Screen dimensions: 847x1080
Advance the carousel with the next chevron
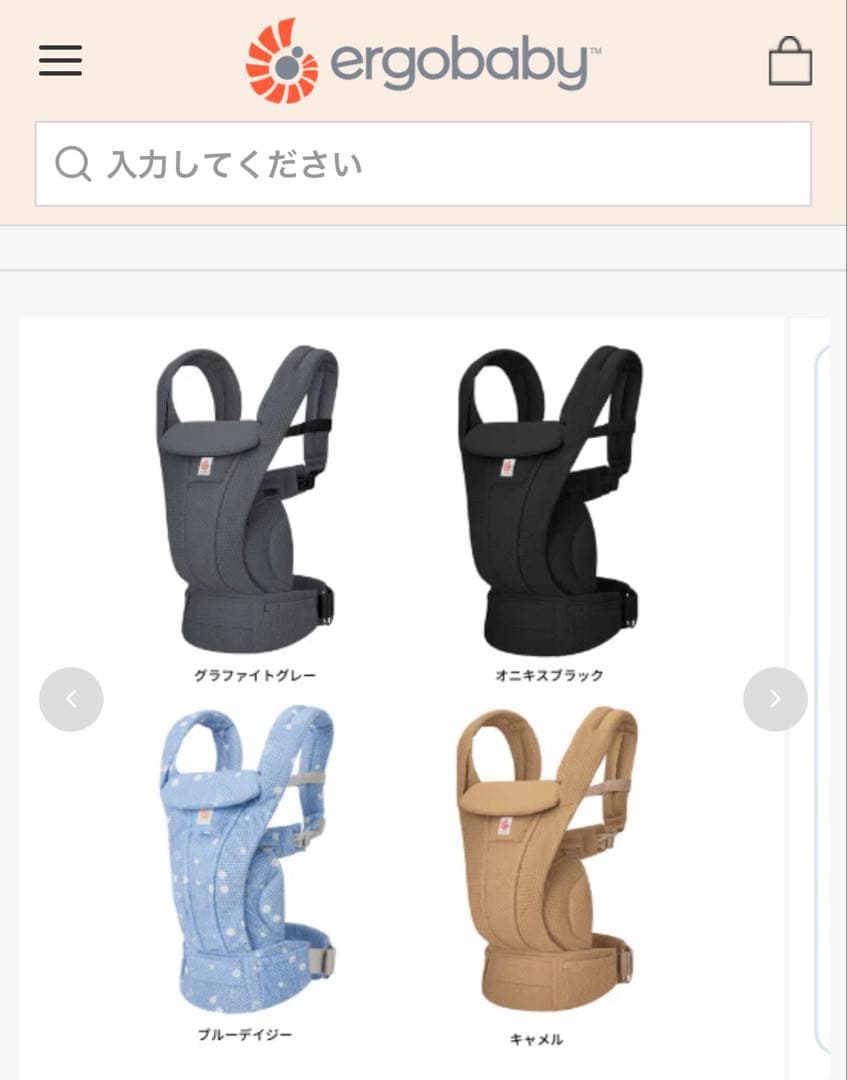(776, 699)
